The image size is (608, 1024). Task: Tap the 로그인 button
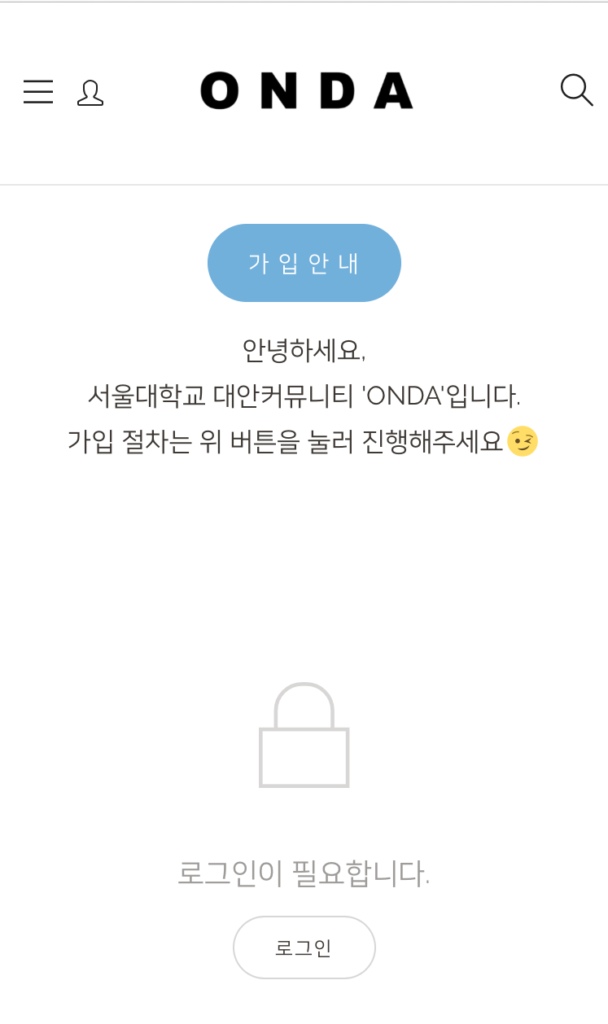point(304,947)
